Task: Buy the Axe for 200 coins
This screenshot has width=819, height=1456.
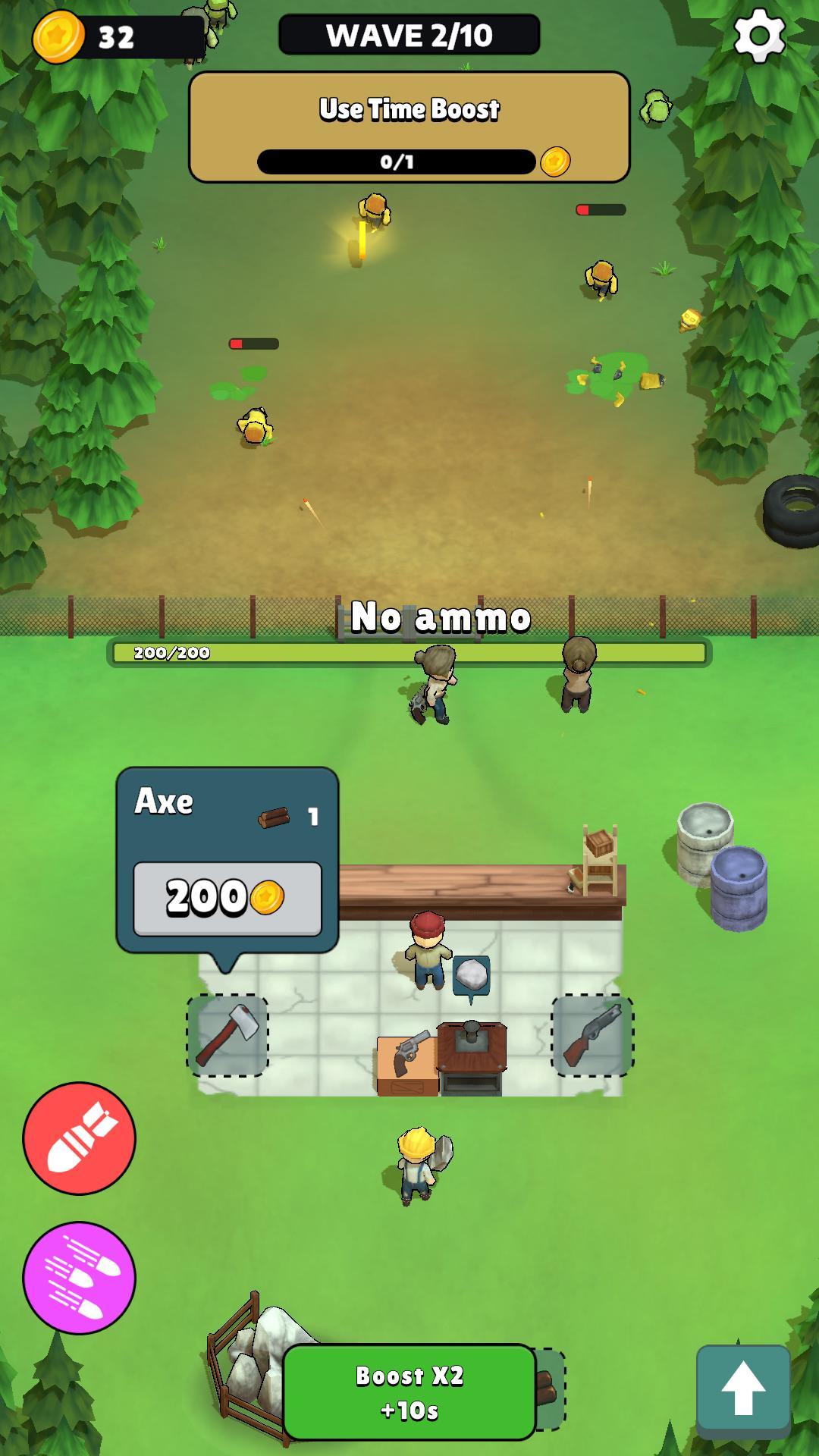Action: click(227, 899)
